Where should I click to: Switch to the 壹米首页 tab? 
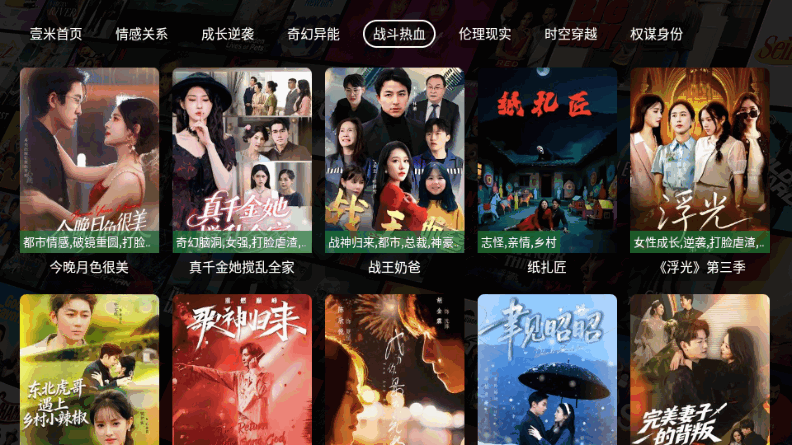pyautogui.click(x=55, y=34)
